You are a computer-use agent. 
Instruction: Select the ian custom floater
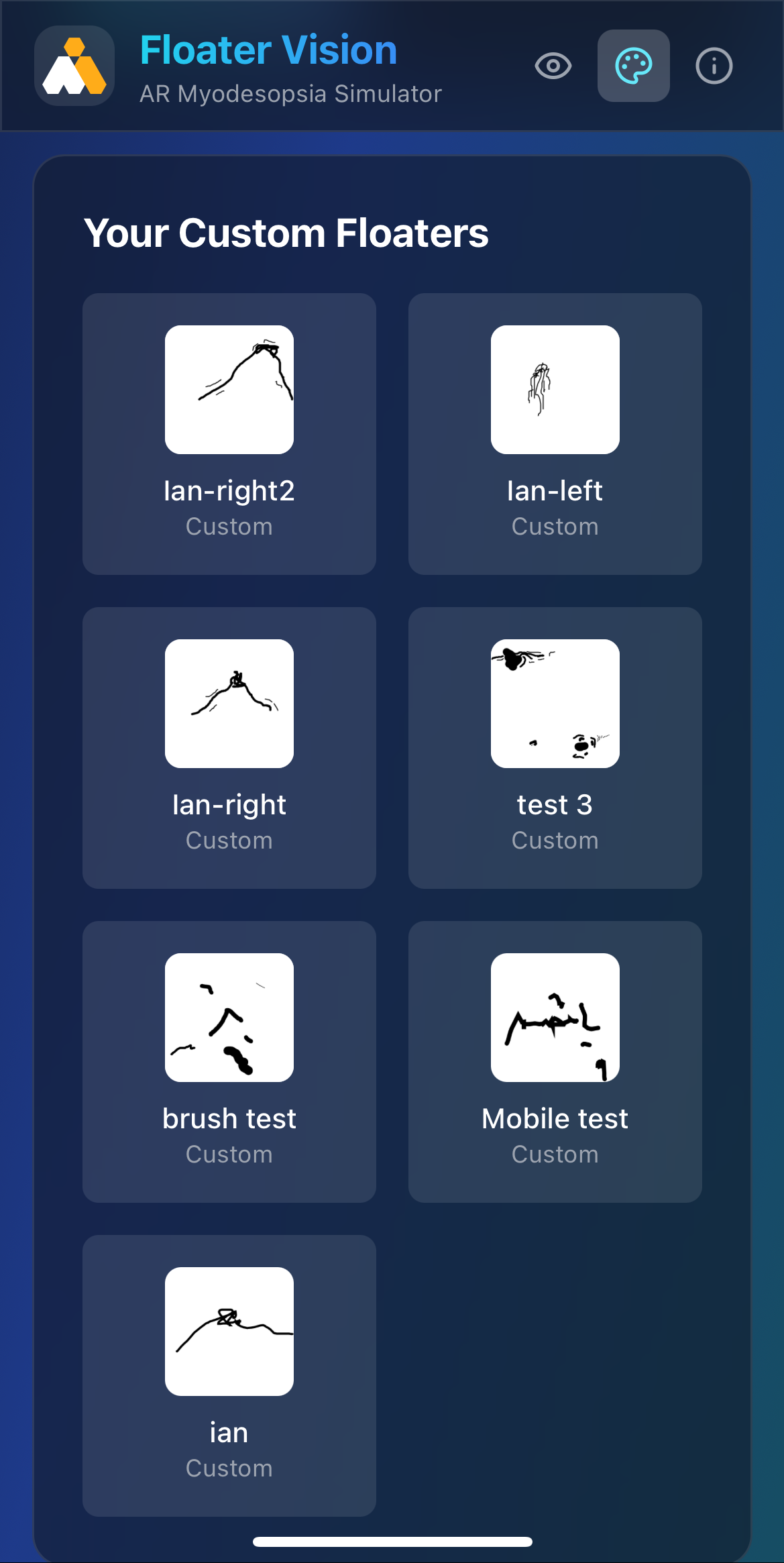229,1375
